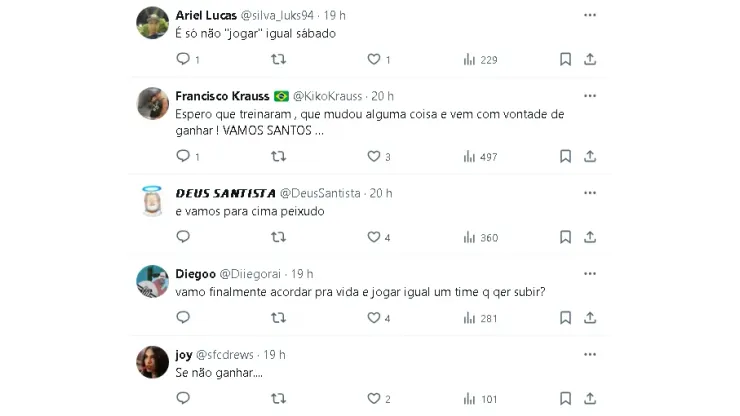Screen dimensions: 740x416
Task: Reply to Ariel Lucas's tweet
Action: point(183,60)
